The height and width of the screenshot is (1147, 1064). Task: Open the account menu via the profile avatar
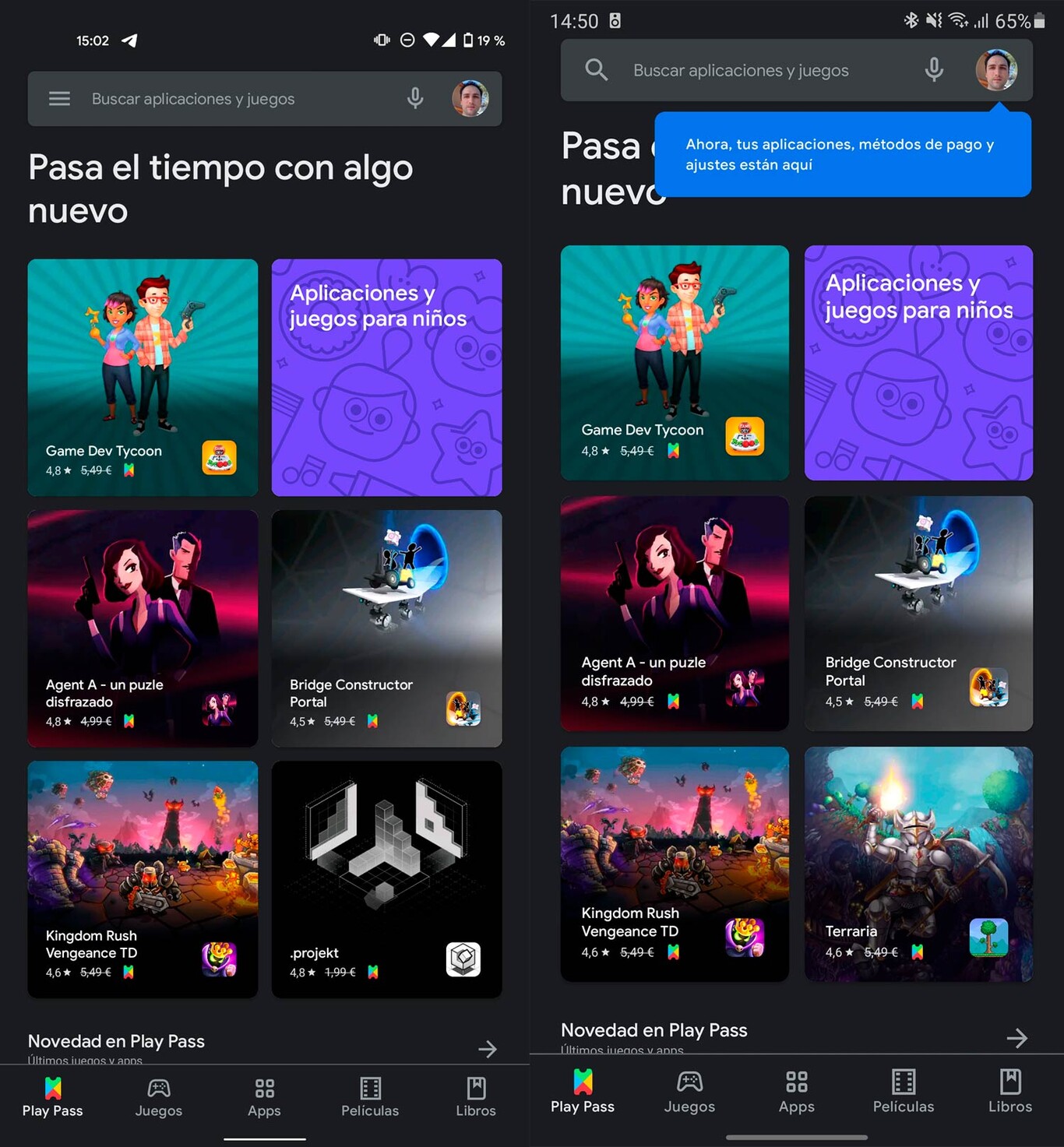pos(471,98)
